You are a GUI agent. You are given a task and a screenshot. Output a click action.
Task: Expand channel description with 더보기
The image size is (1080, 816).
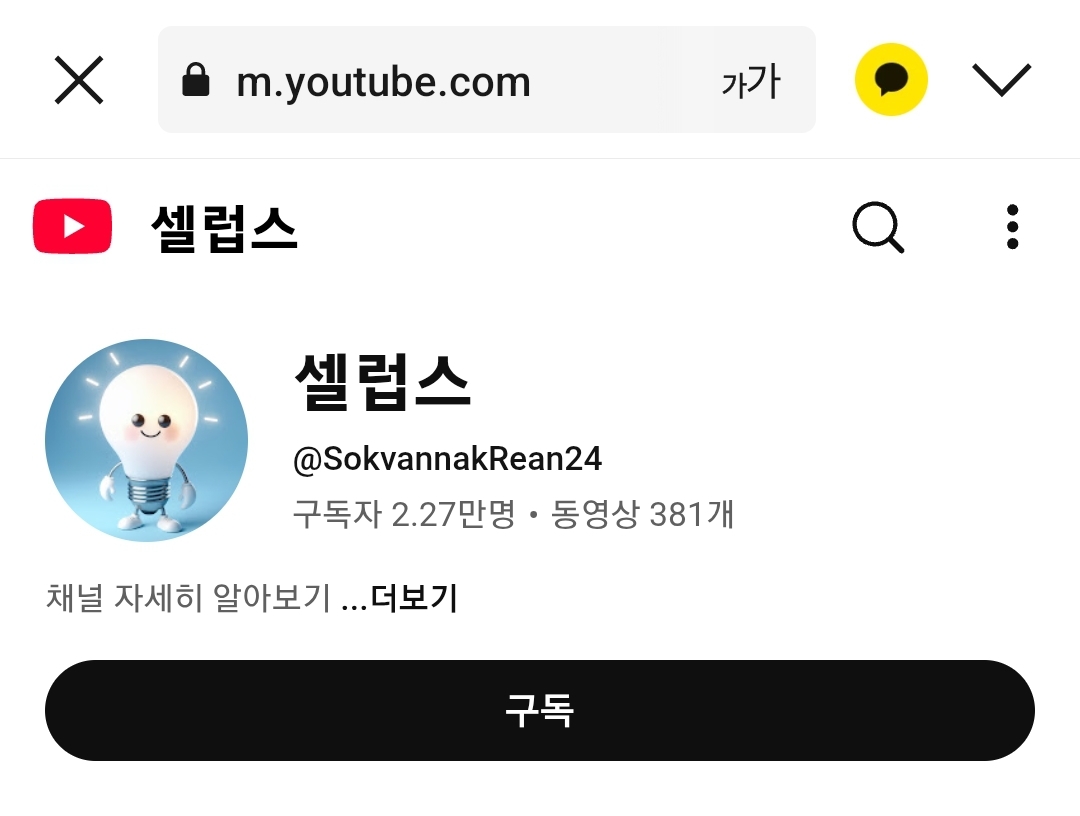(x=413, y=598)
